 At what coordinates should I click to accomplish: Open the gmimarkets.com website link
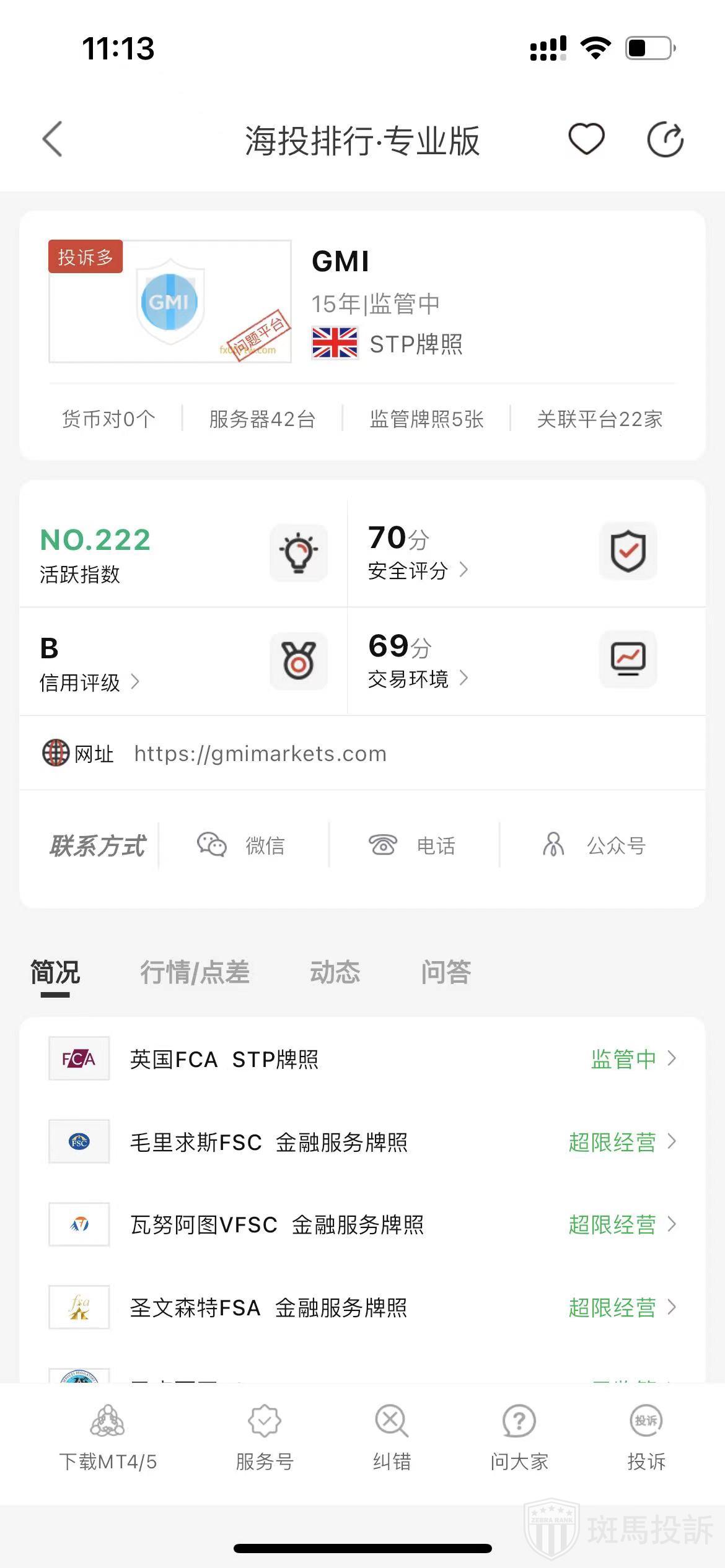(260, 754)
